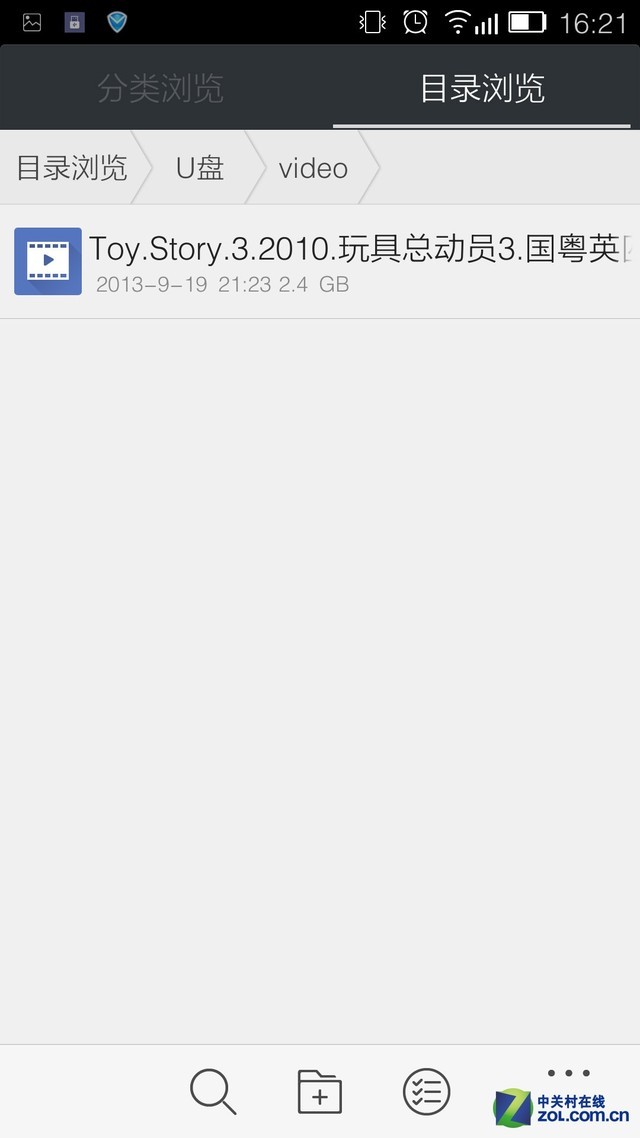This screenshot has height=1138, width=640.
Task: Create a new folder
Action: [x=320, y=1091]
